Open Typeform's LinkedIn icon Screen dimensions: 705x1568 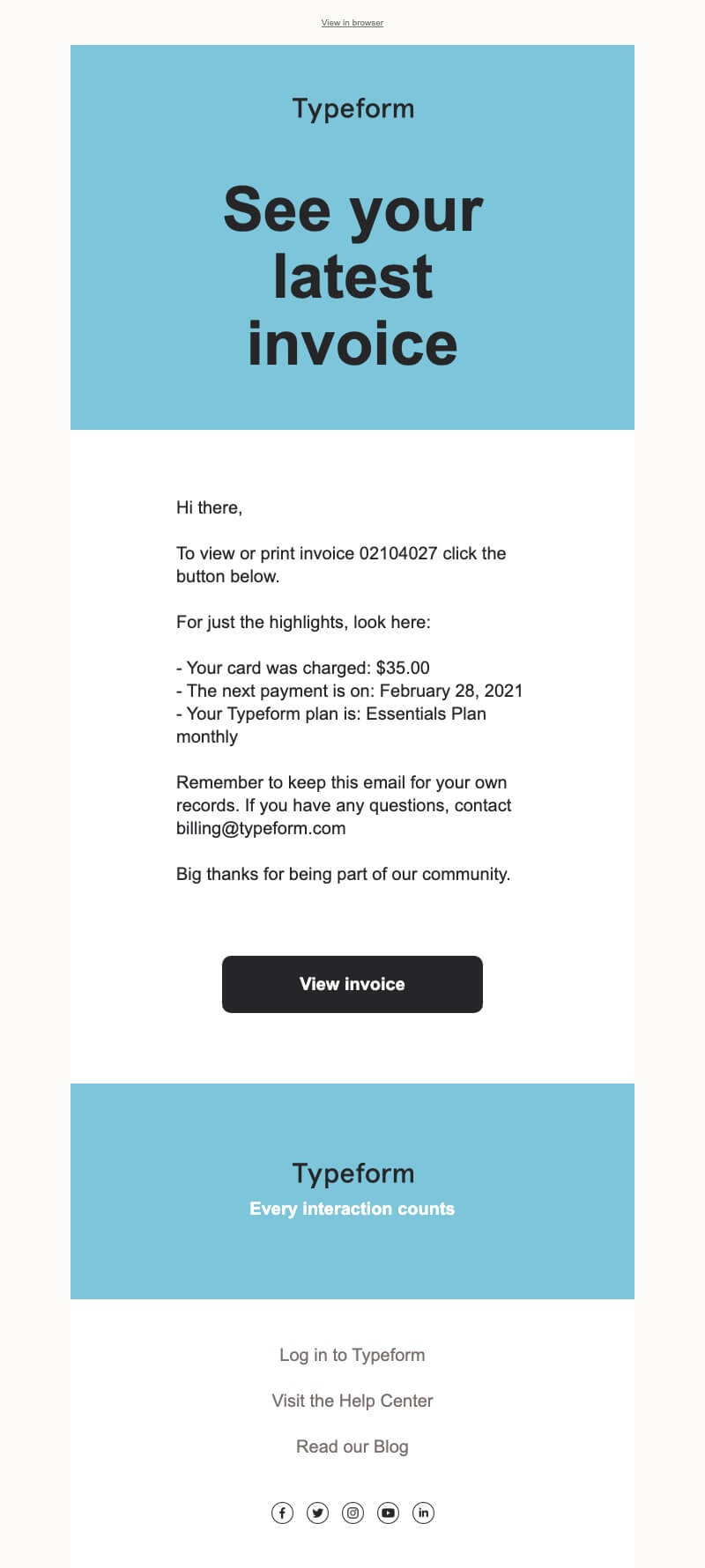[x=423, y=1513]
